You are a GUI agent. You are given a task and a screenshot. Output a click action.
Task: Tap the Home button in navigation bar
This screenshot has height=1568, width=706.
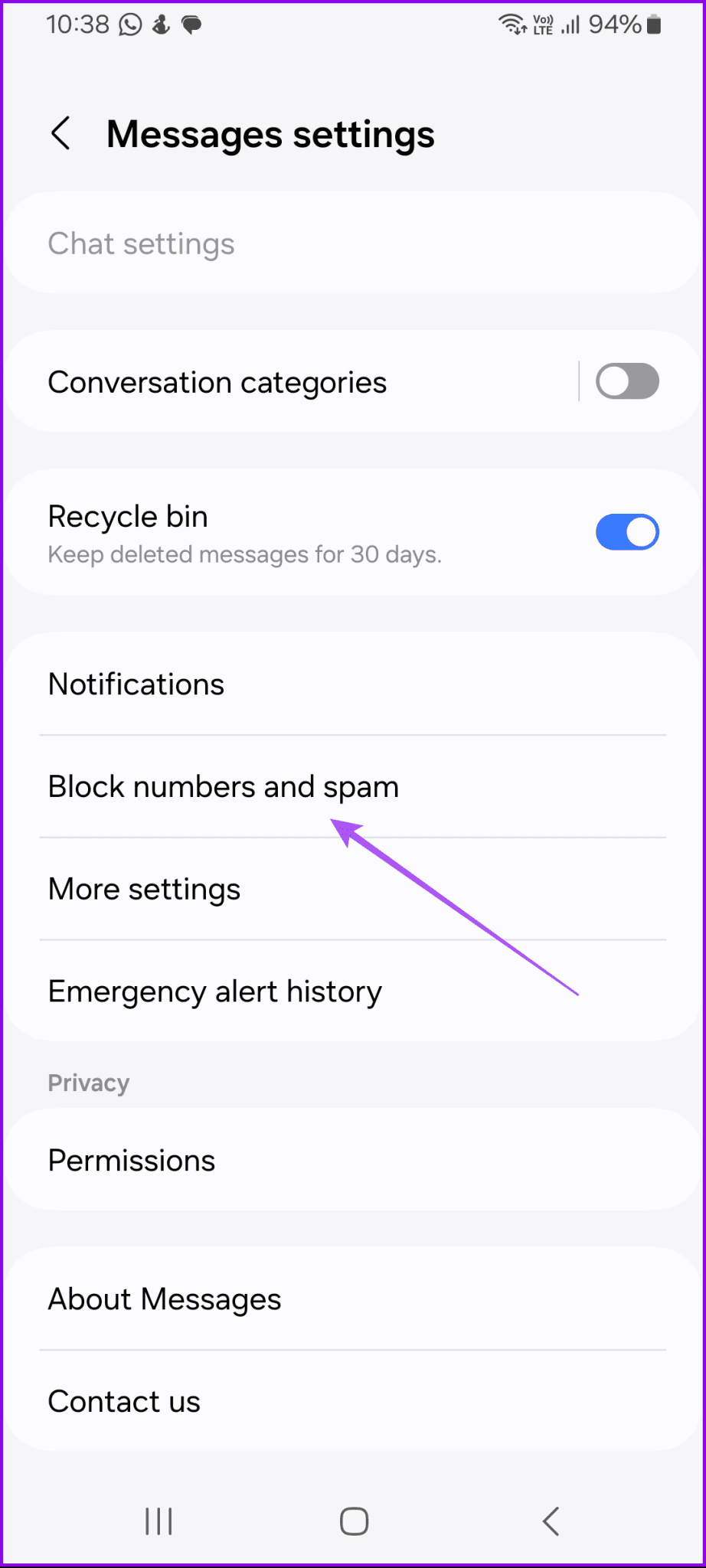(x=353, y=1521)
